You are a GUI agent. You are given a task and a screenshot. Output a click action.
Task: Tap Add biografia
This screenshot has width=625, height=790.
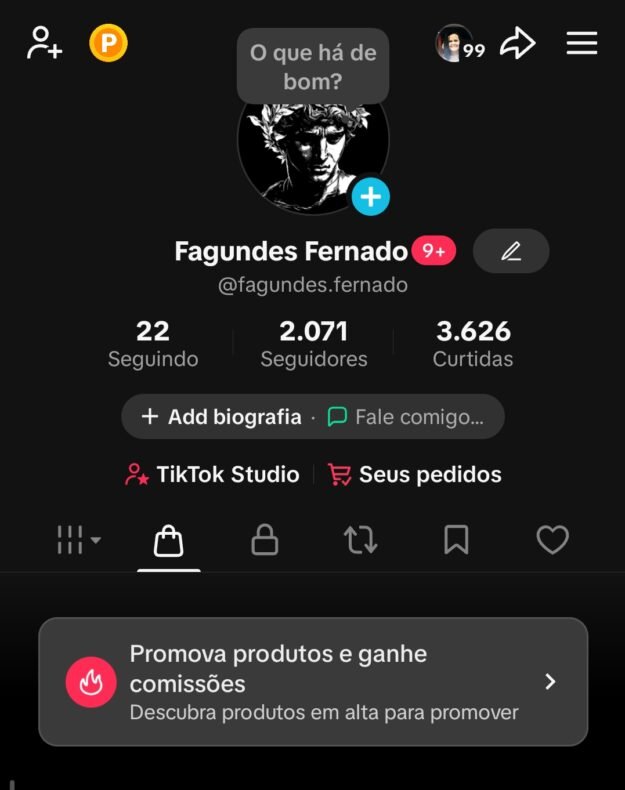(221, 417)
